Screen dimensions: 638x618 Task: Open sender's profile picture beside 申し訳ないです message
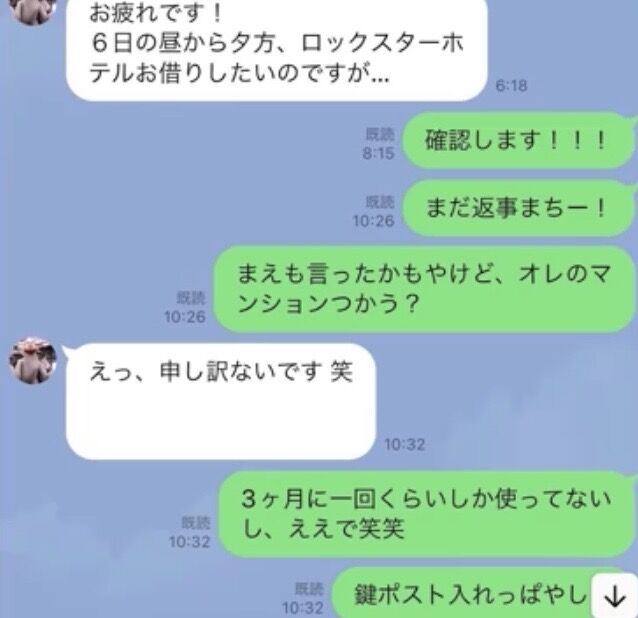[33, 360]
